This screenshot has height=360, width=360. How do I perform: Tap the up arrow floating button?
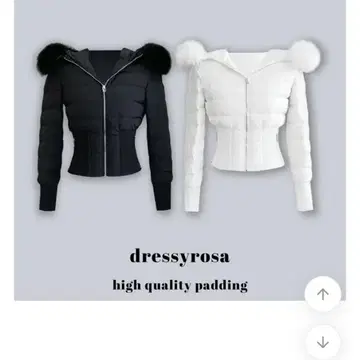pyautogui.click(x=323, y=294)
